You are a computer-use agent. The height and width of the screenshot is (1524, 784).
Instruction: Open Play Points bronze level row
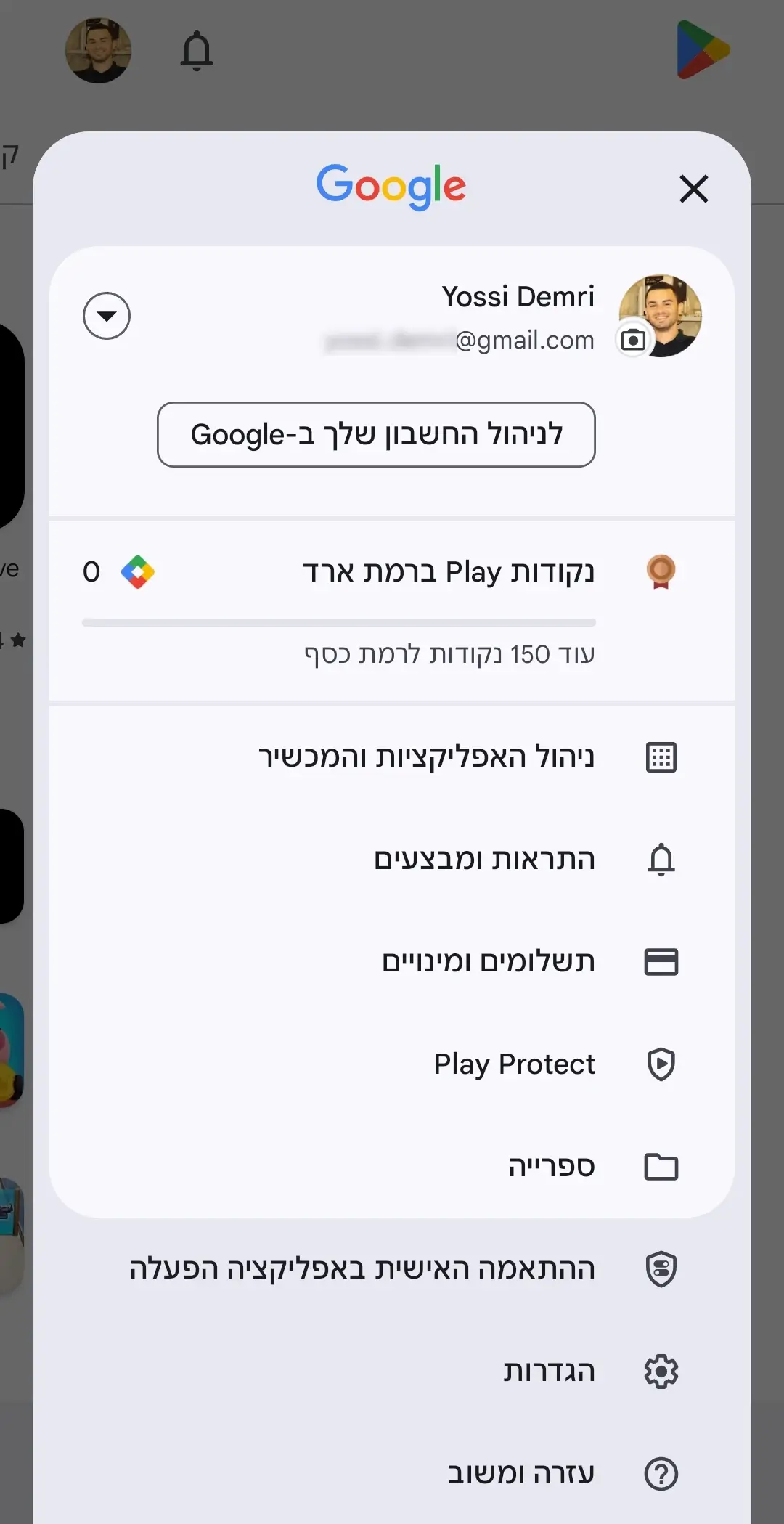392,611
